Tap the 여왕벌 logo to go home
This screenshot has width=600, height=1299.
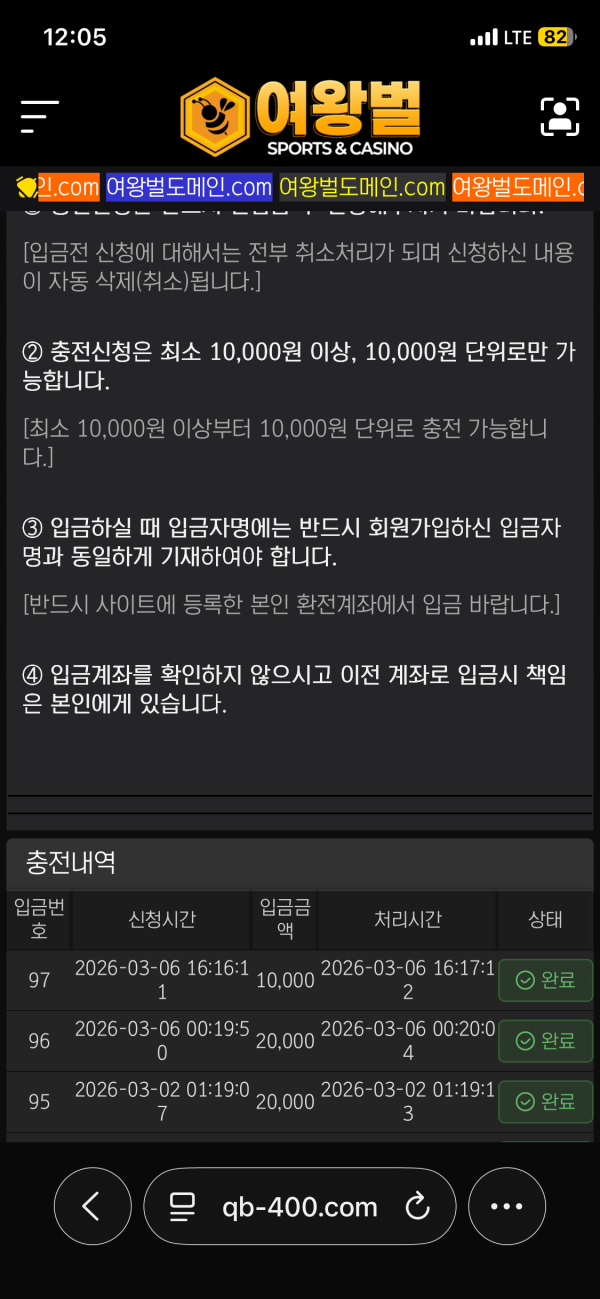pos(300,117)
